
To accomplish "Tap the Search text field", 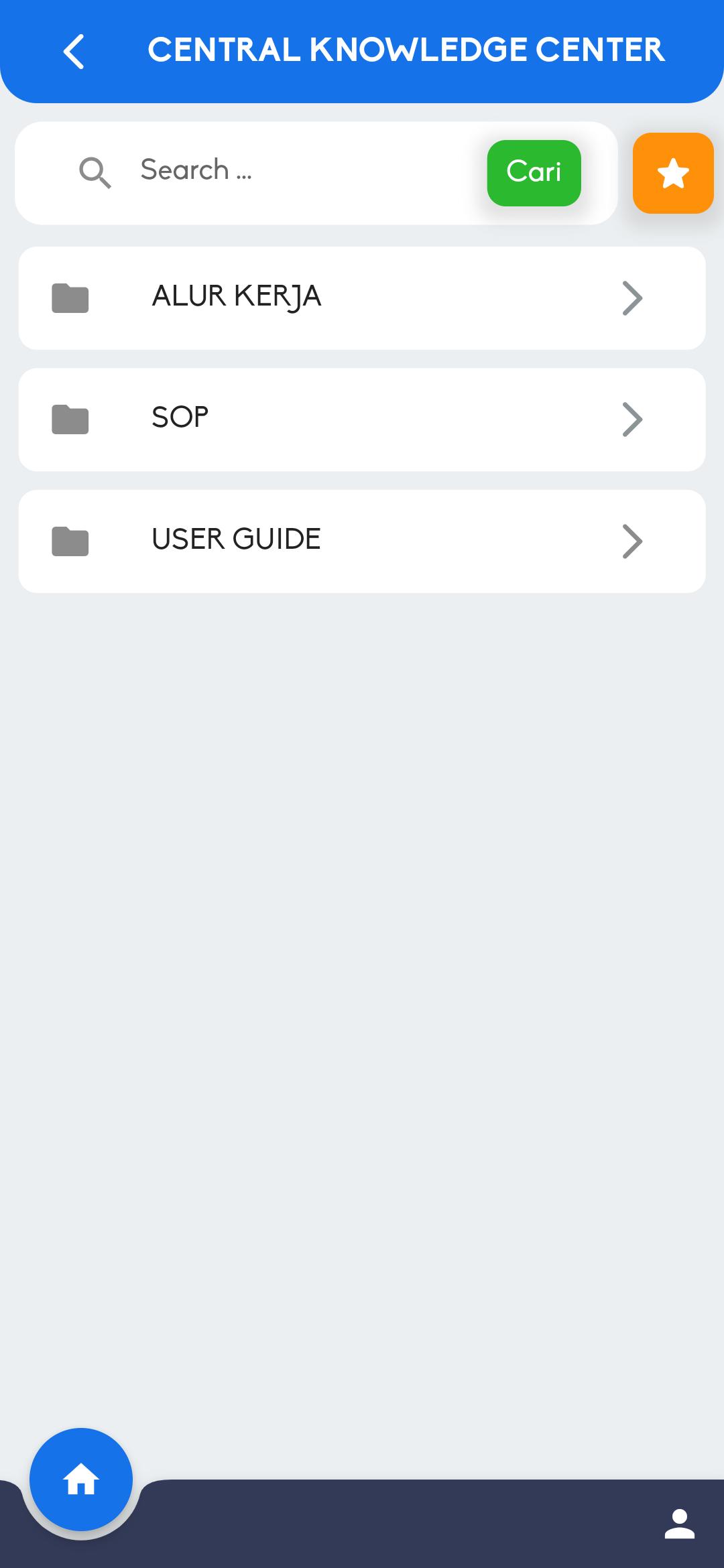I will click(295, 171).
